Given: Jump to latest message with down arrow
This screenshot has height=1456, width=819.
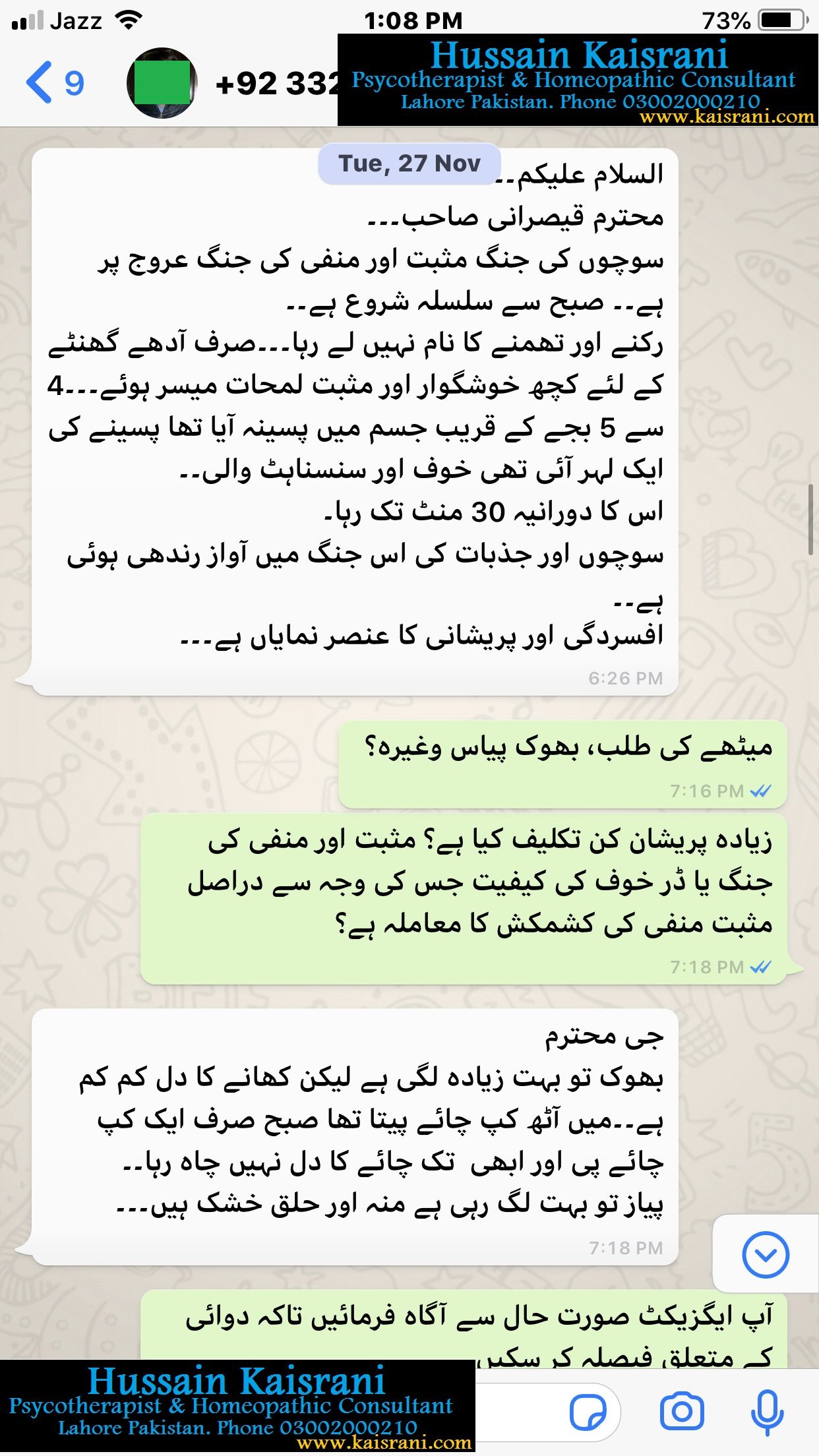Looking at the screenshot, I should (x=765, y=1254).
